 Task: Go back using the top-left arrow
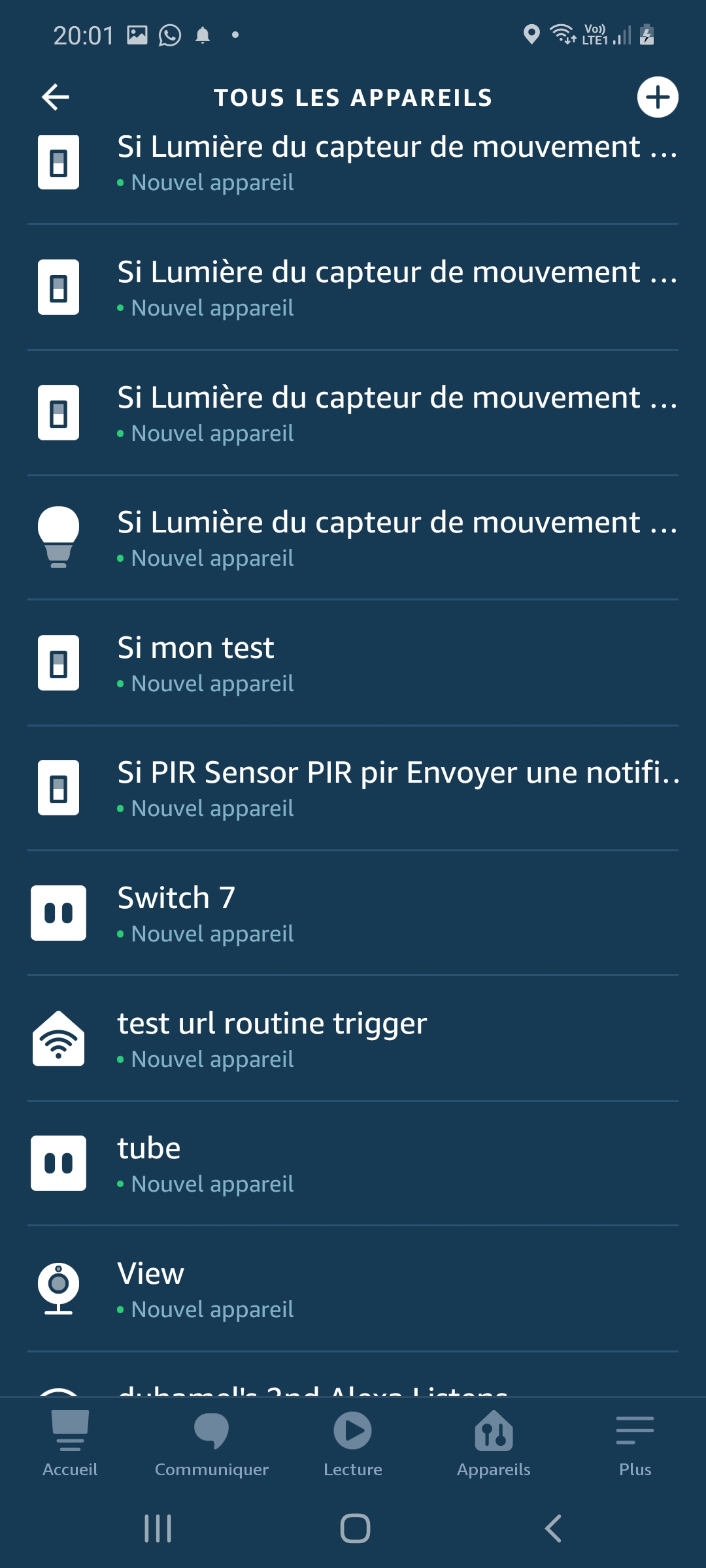tap(56, 97)
